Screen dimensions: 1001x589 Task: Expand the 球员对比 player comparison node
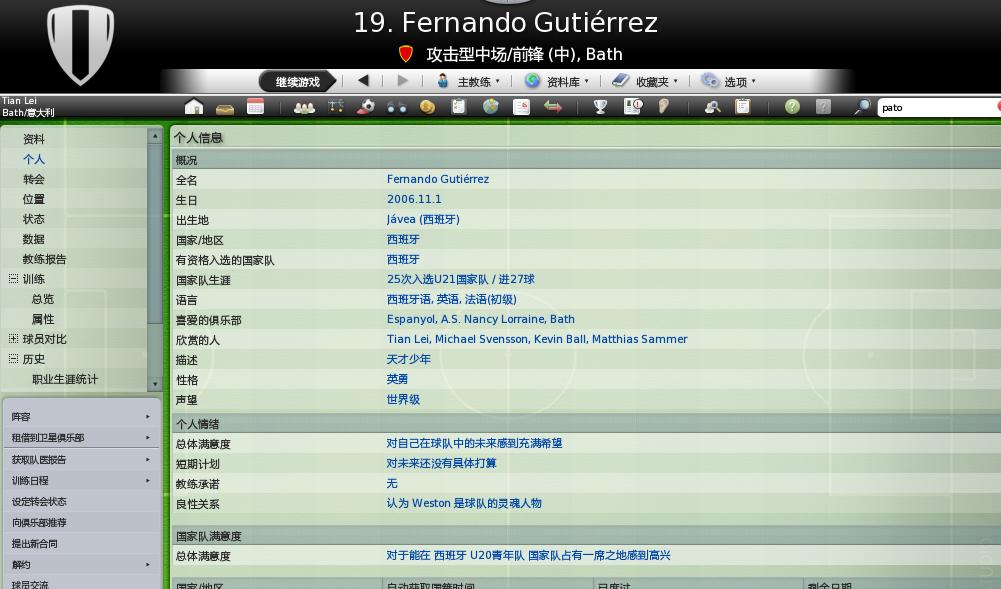pyautogui.click(x=14, y=339)
